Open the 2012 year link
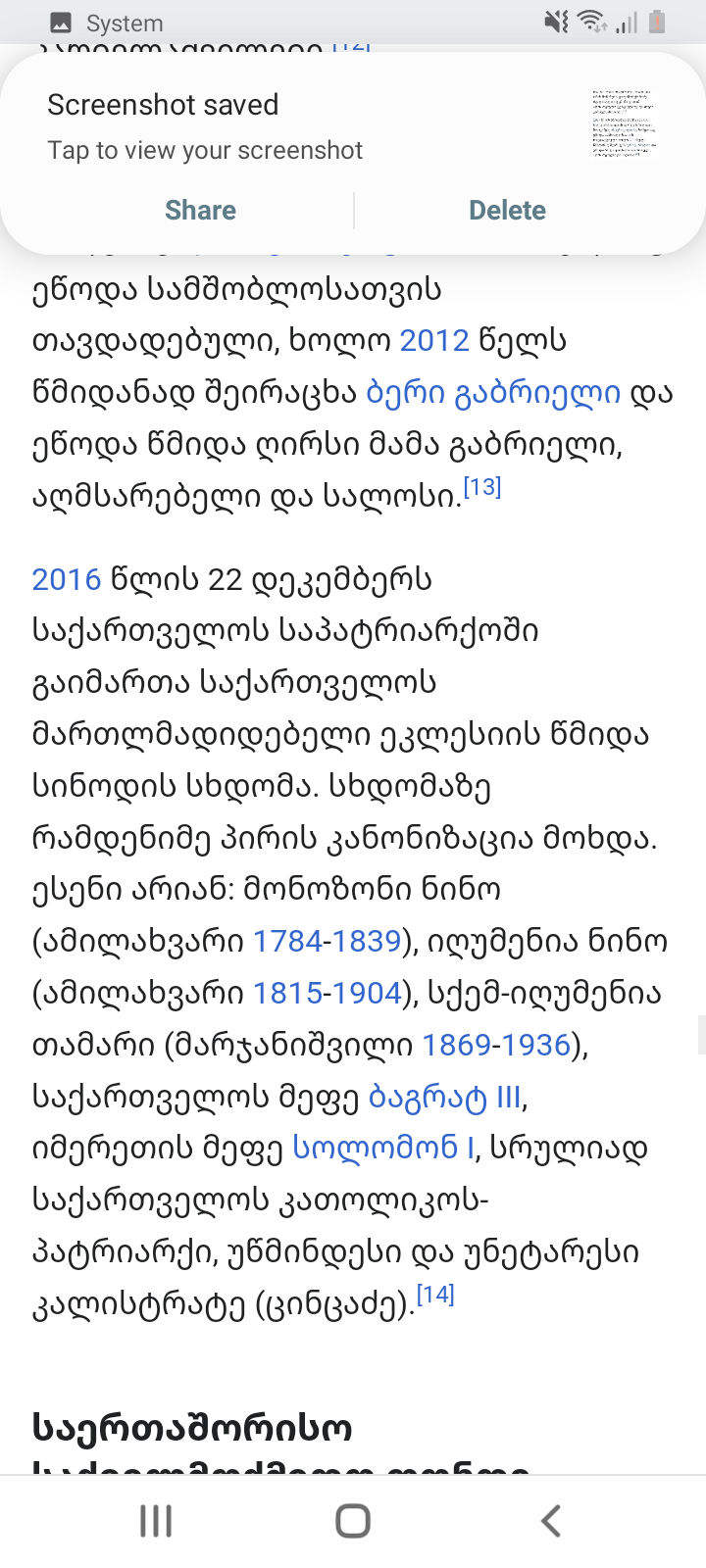Viewport: 706px width, 1568px height. click(x=434, y=341)
